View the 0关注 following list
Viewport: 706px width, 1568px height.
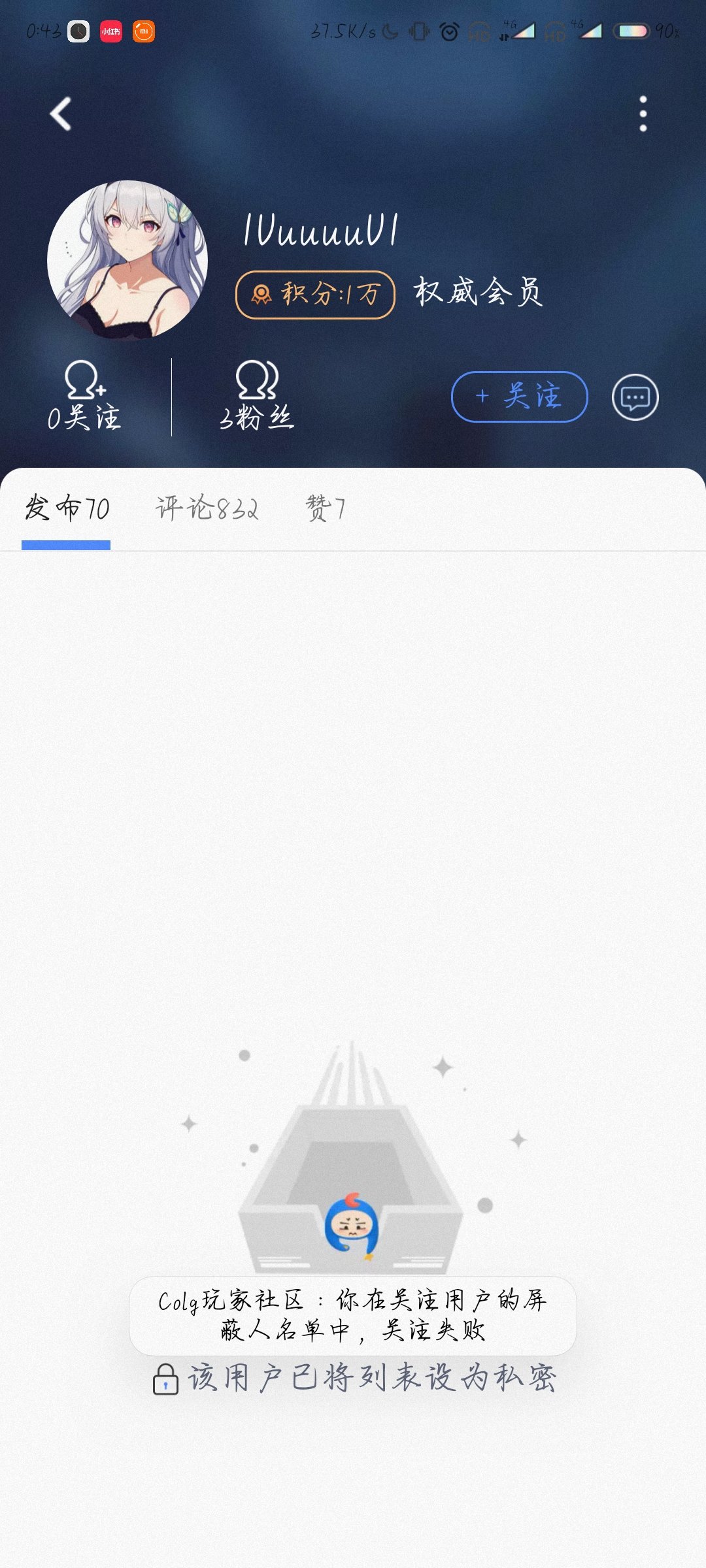[84, 397]
